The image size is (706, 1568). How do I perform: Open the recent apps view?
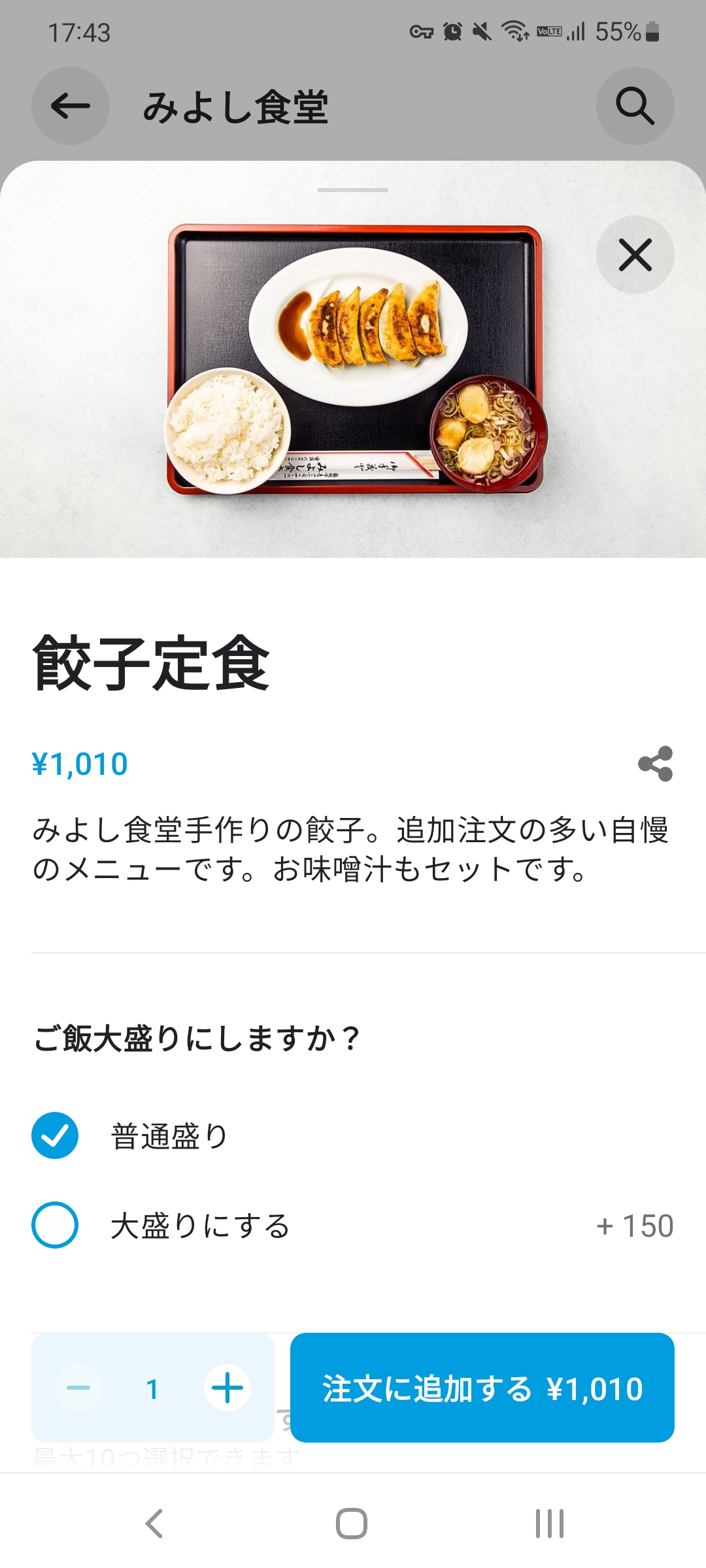[549, 1524]
